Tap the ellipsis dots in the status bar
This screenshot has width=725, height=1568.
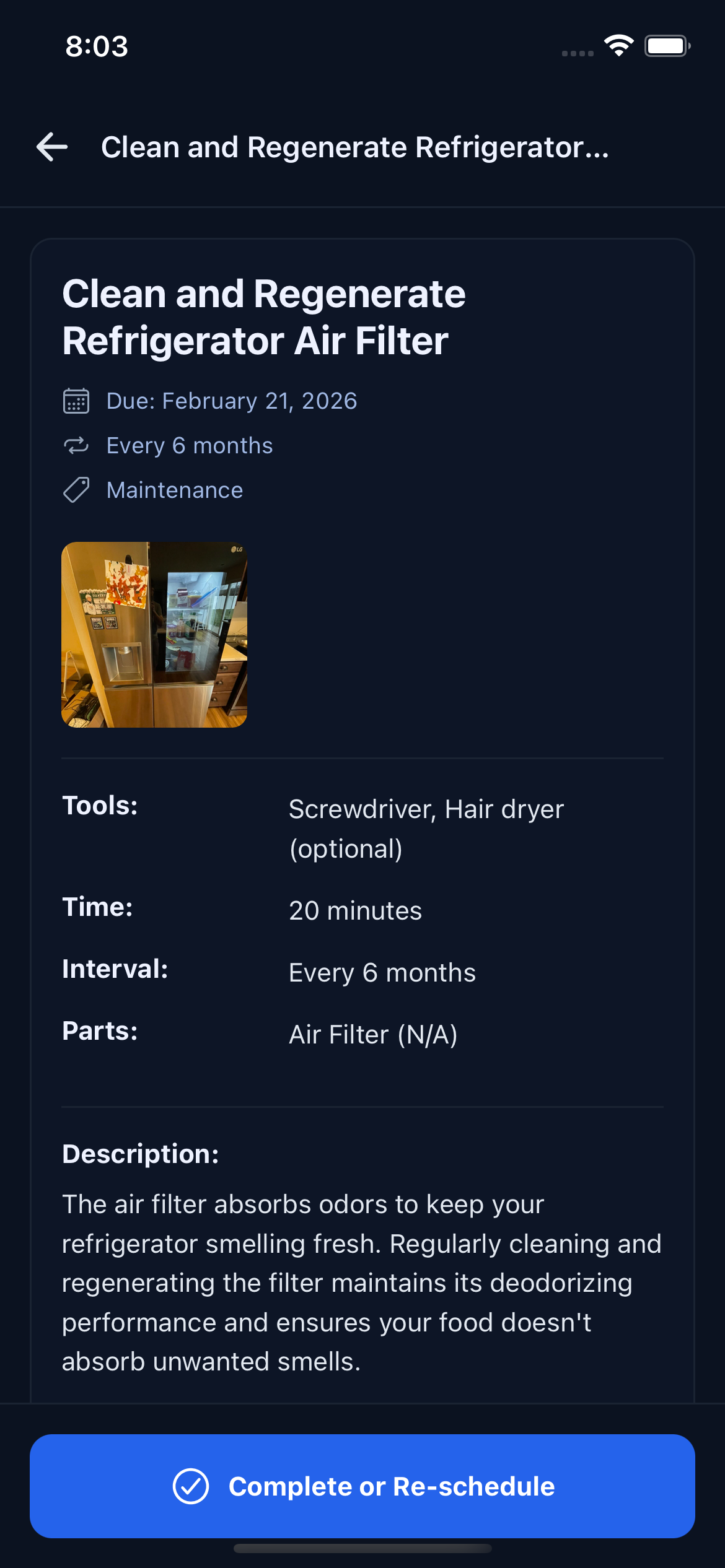pos(579,54)
